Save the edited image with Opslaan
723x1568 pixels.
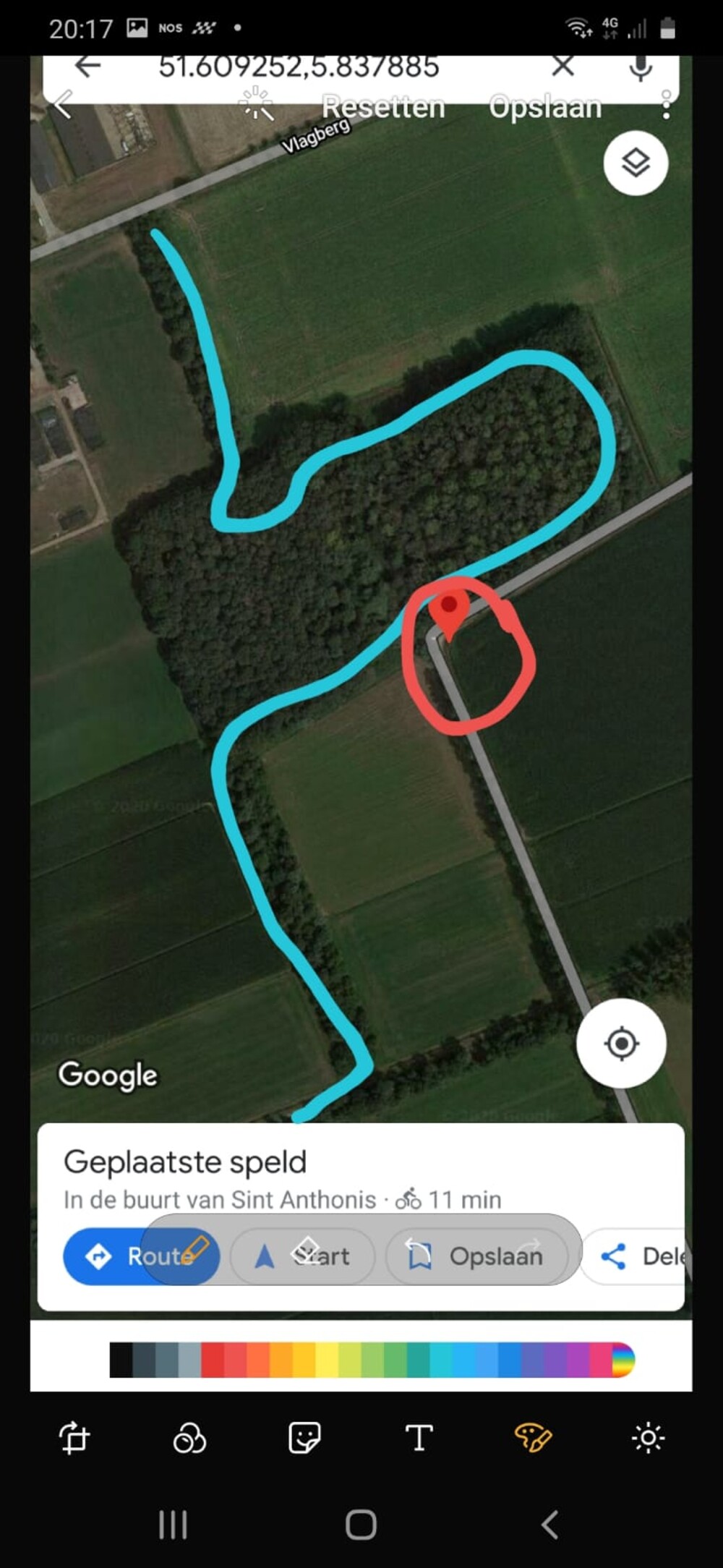coord(545,106)
